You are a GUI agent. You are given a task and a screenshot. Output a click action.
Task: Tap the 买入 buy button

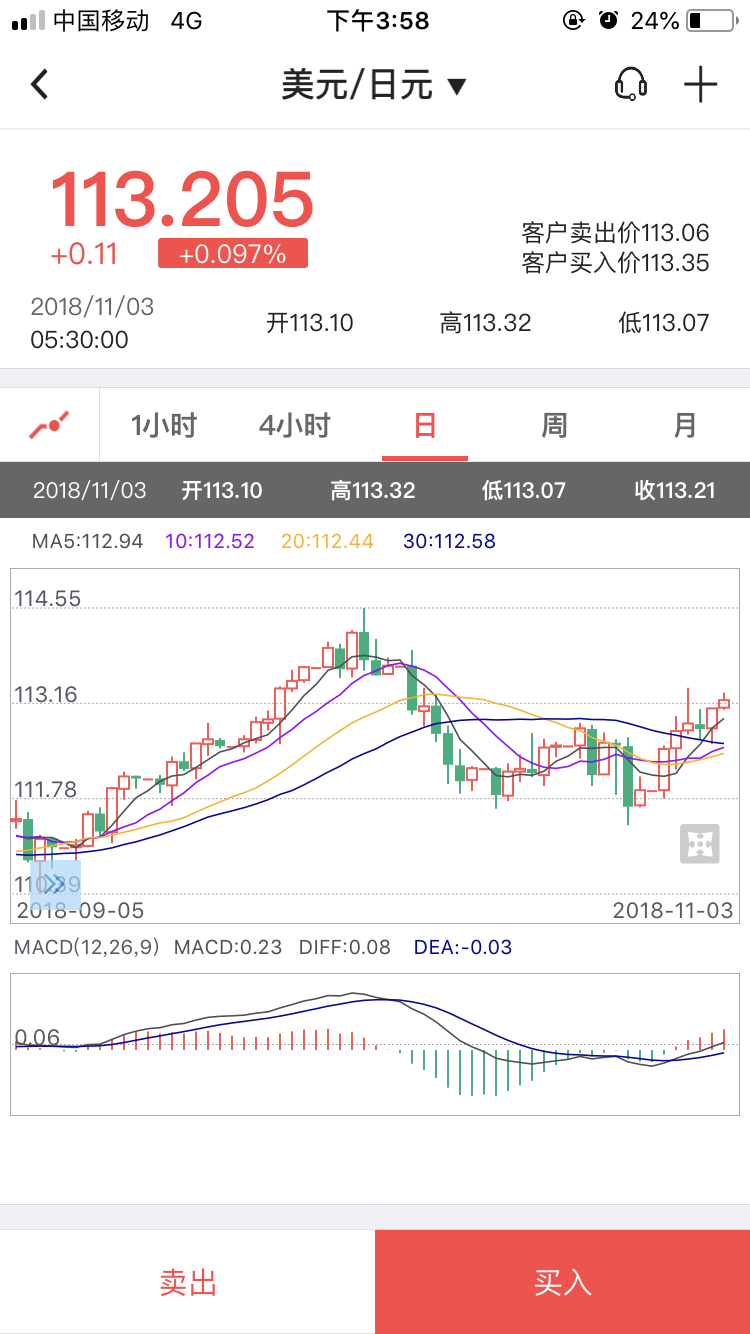(x=562, y=1281)
